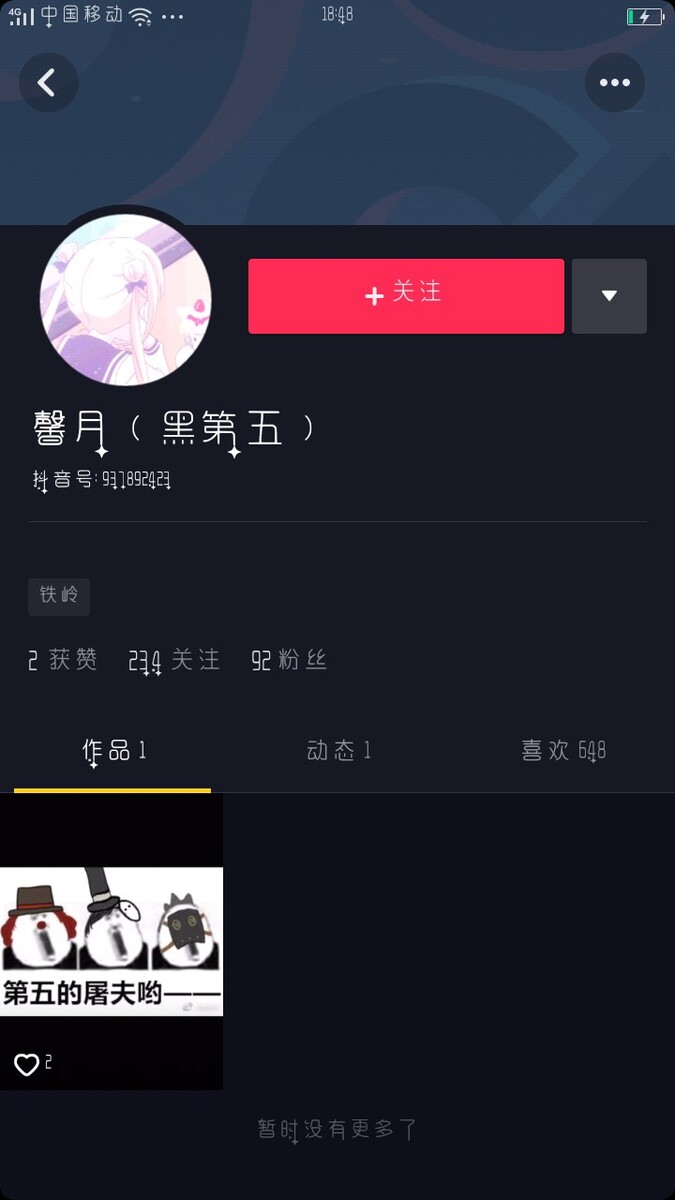The width and height of the screenshot is (675, 1200).
Task: Follow this user with the 关注 button
Action: tap(406, 296)
